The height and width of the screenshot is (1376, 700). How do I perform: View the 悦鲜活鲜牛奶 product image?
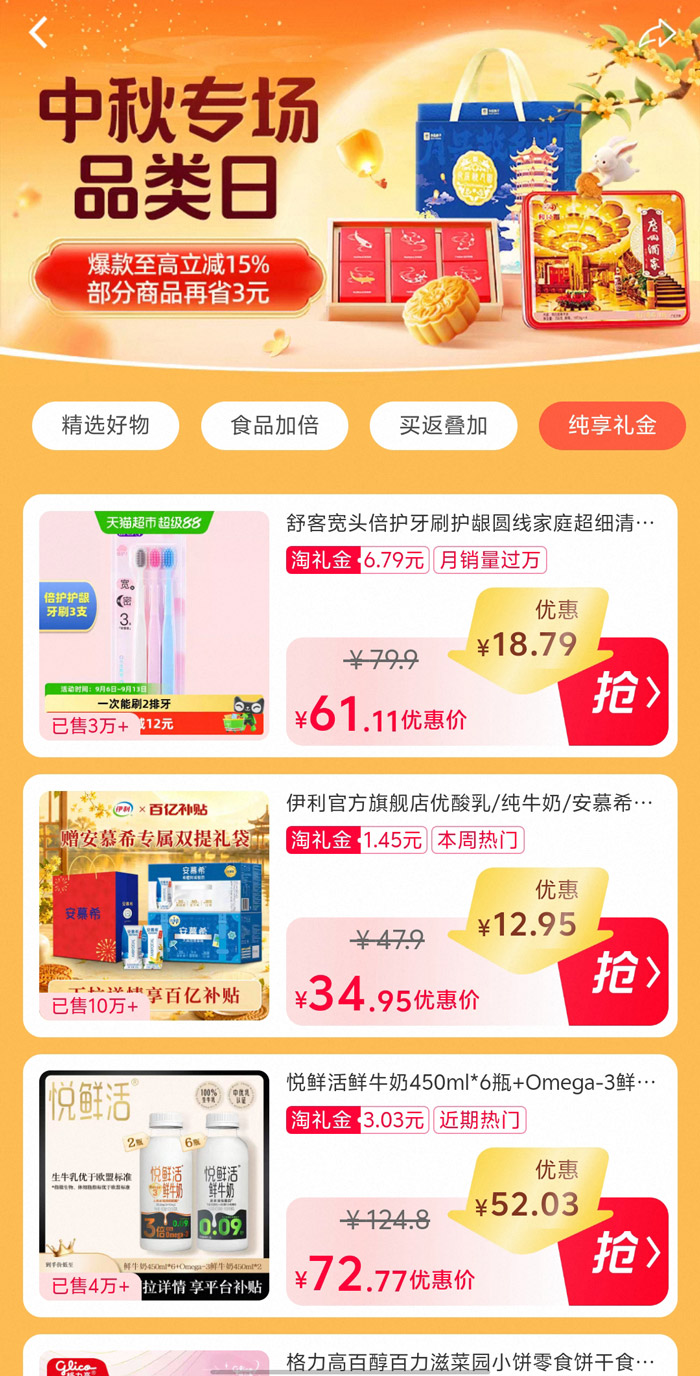[x=154, y=1186]
